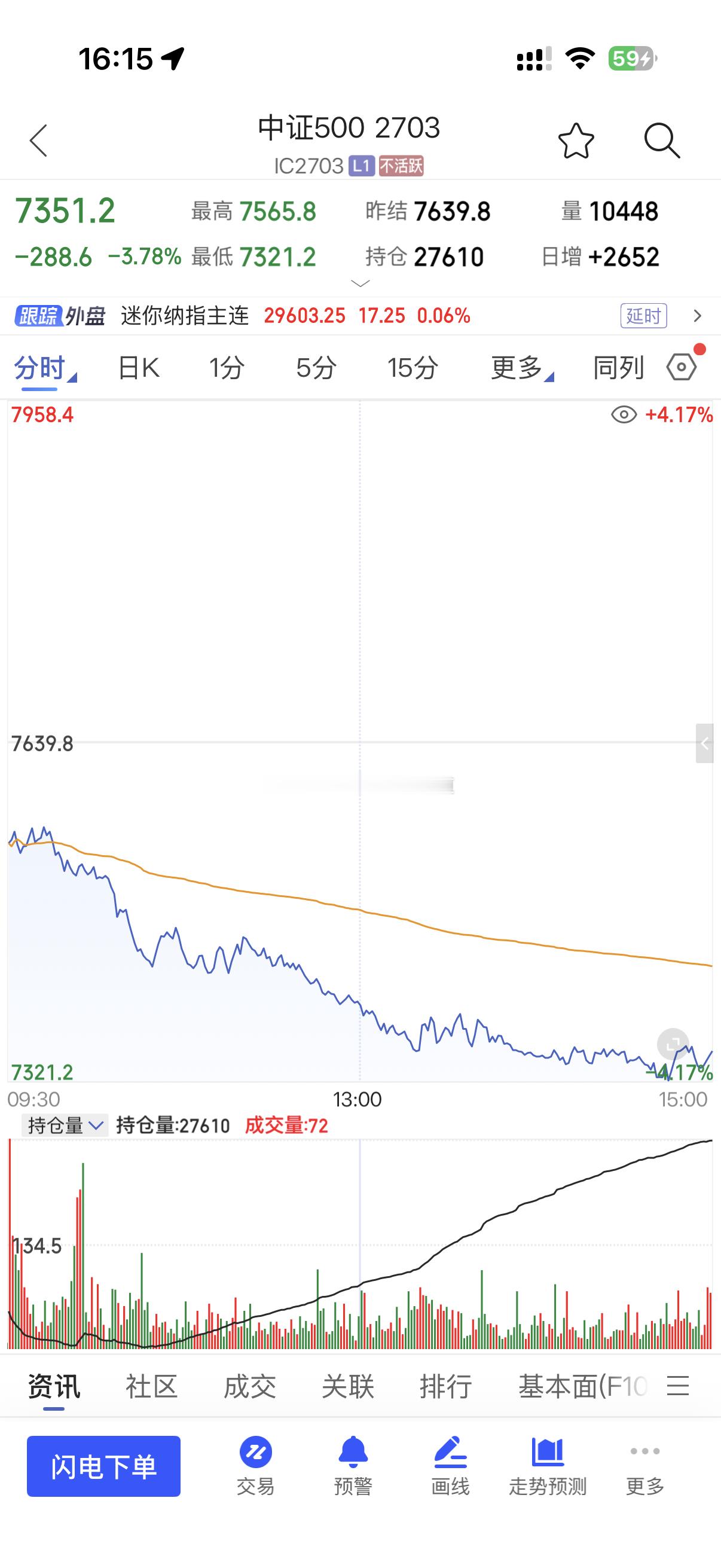Screen dimensions: 721x1568
Task: Tap the 闪电下单 button
Action: click(x=103, y=1466)
